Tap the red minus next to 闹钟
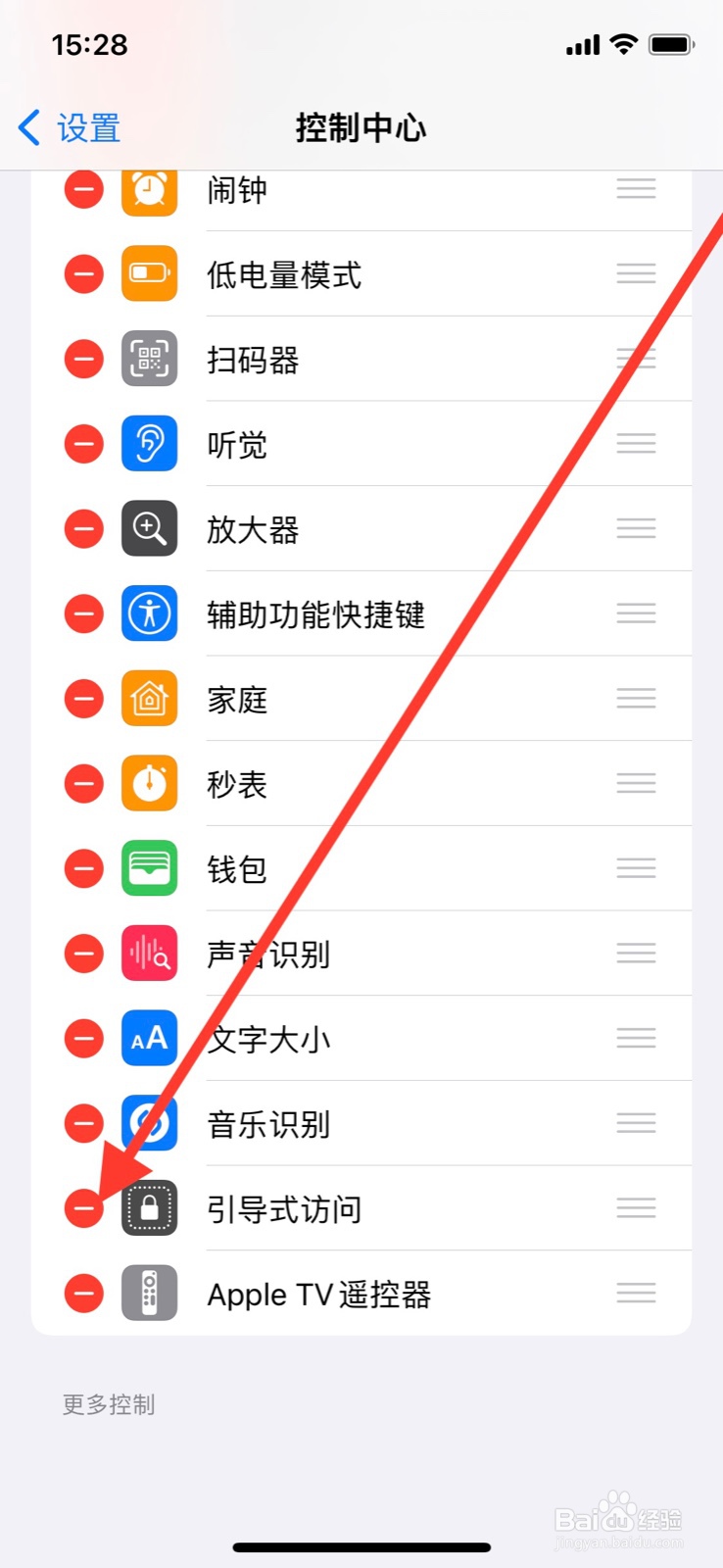 click(x=83, y=189)
